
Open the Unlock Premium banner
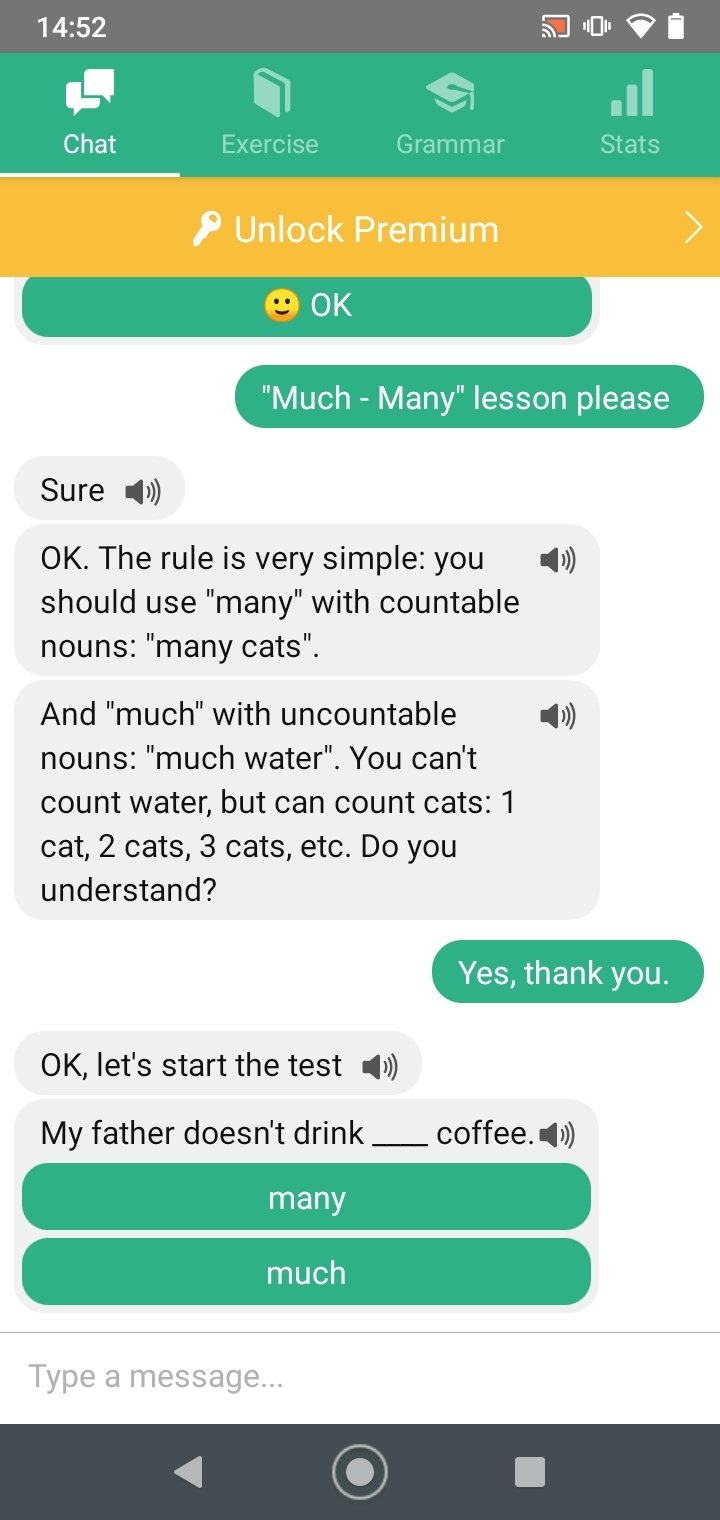click(x=360, y=230)
